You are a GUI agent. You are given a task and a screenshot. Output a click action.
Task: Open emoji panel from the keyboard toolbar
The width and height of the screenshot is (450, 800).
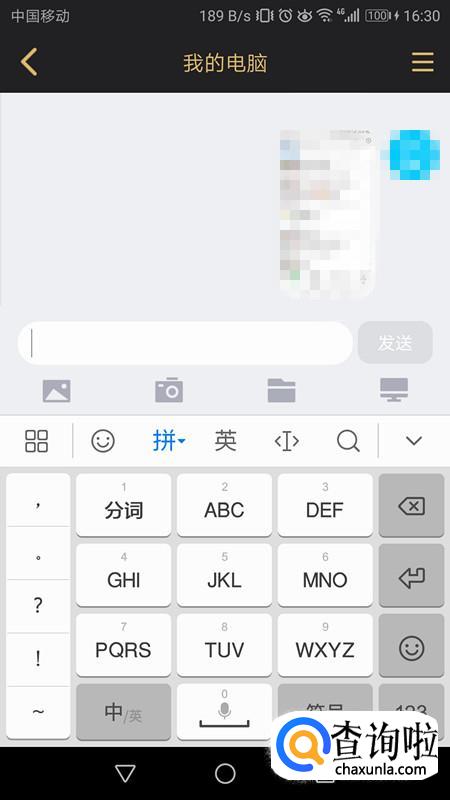click(103, 441)
